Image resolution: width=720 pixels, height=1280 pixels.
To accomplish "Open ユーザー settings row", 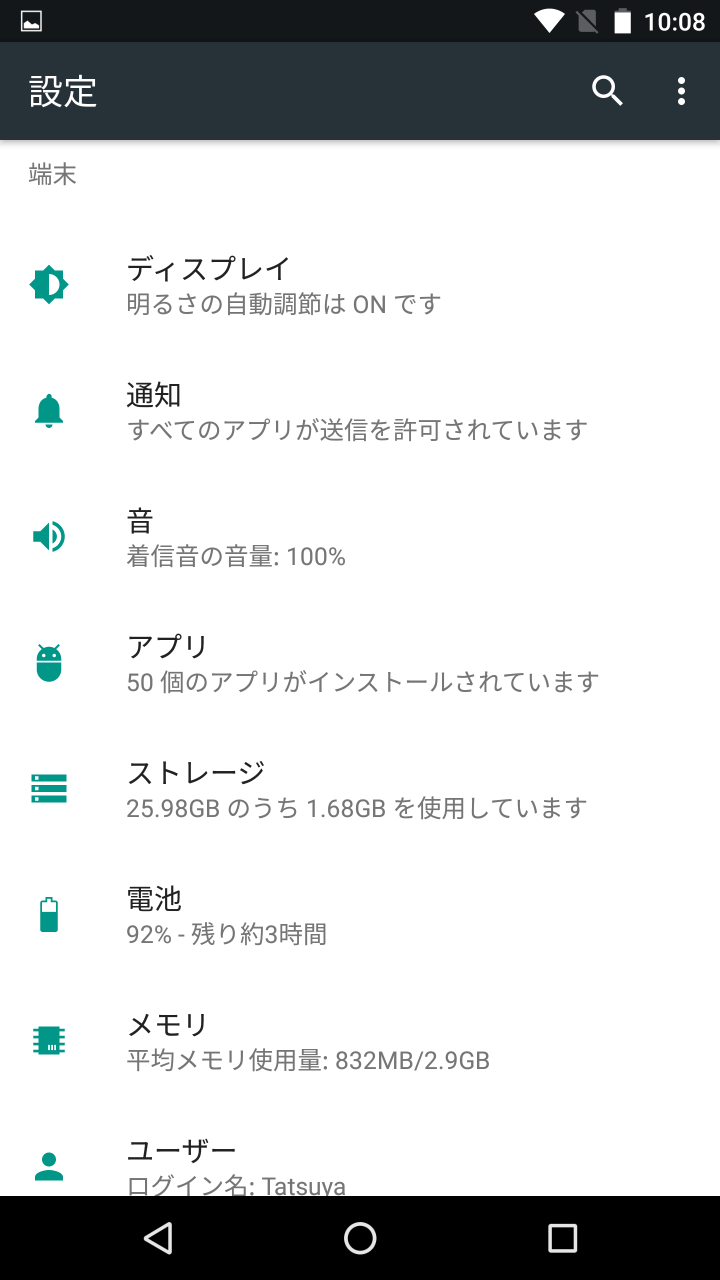I will pyautogui.click(x=360, y=1150).
